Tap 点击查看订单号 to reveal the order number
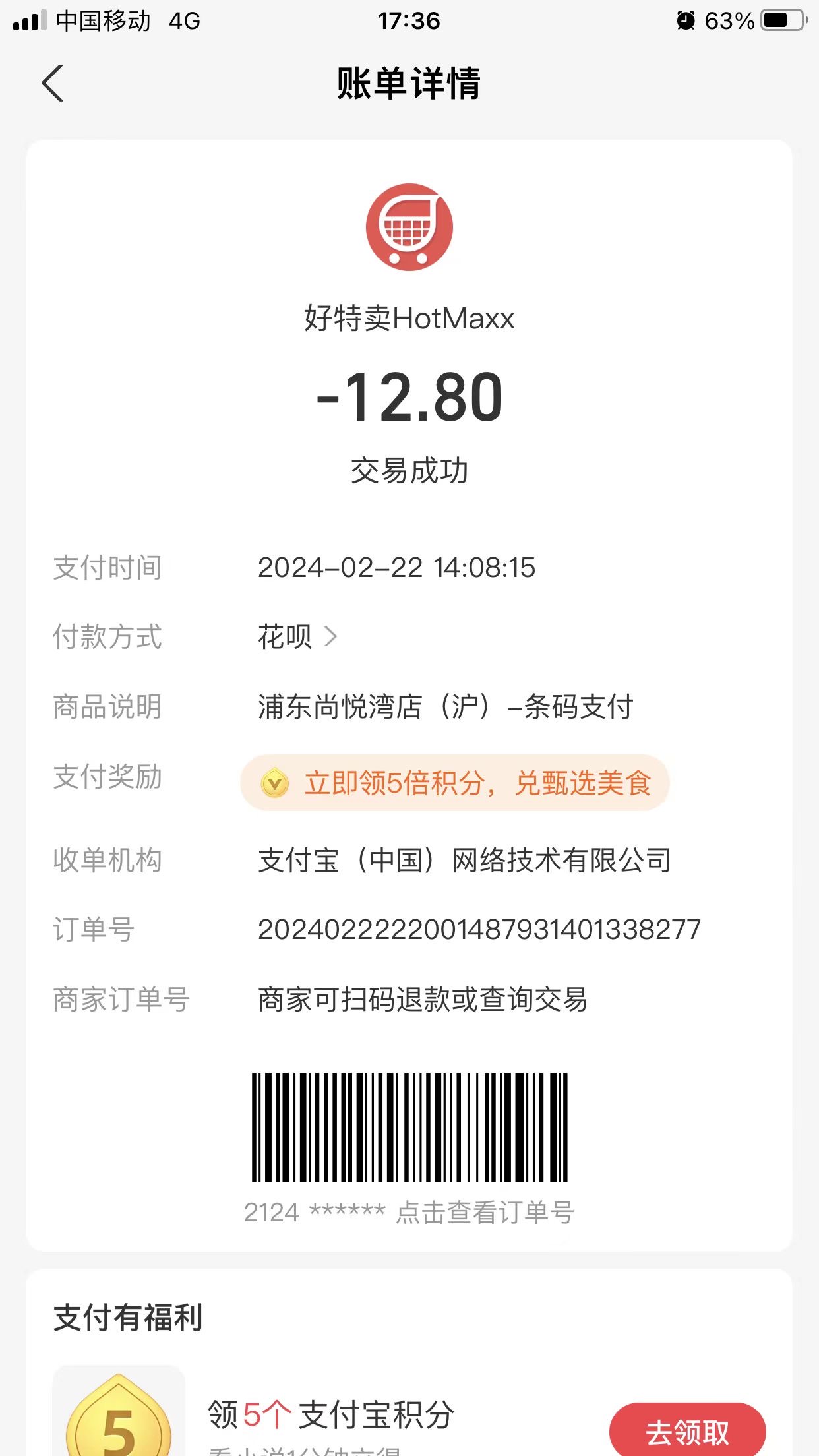Screen dimensions: 819x1456 485,1212
